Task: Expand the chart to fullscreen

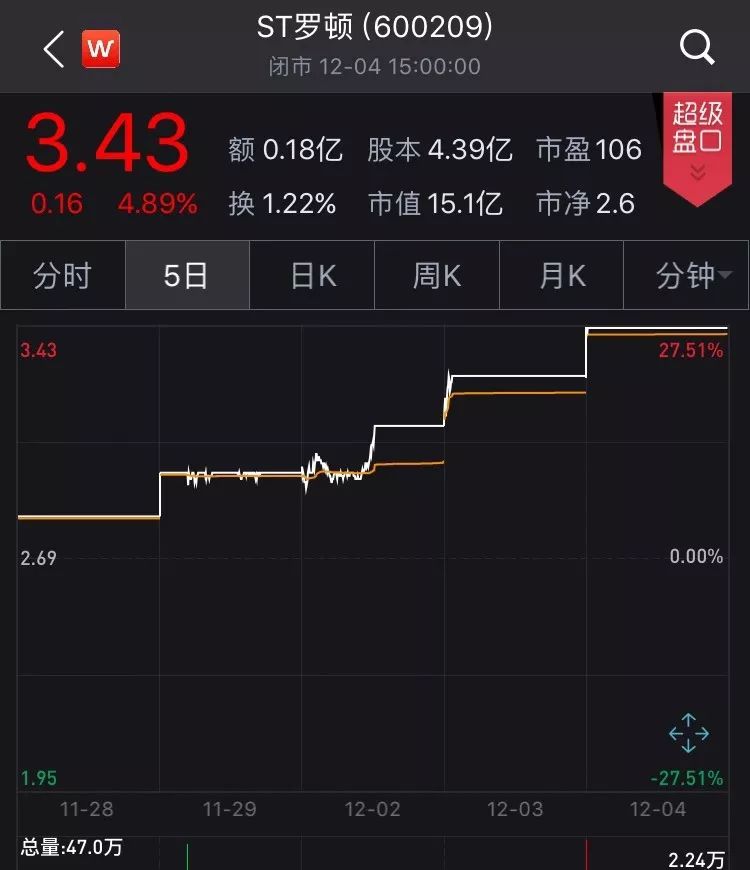Action: pyautogui.click(x=689, y=733)
